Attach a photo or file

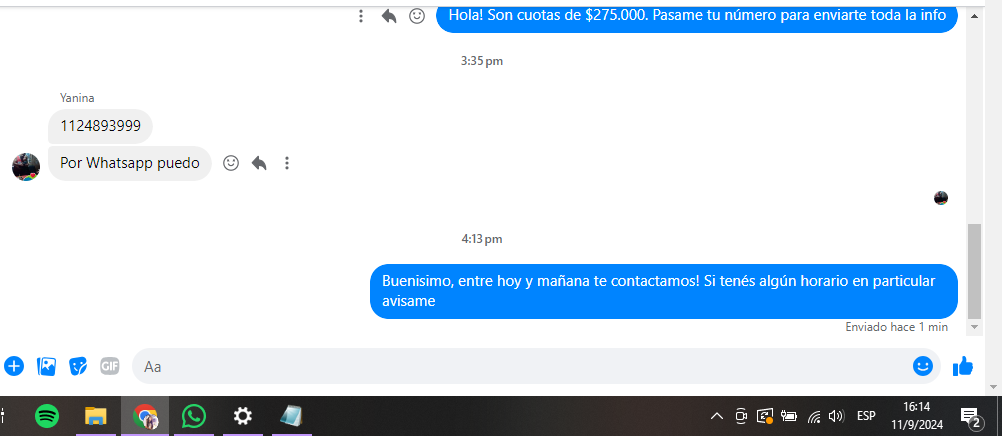click(x=46, y=366)
